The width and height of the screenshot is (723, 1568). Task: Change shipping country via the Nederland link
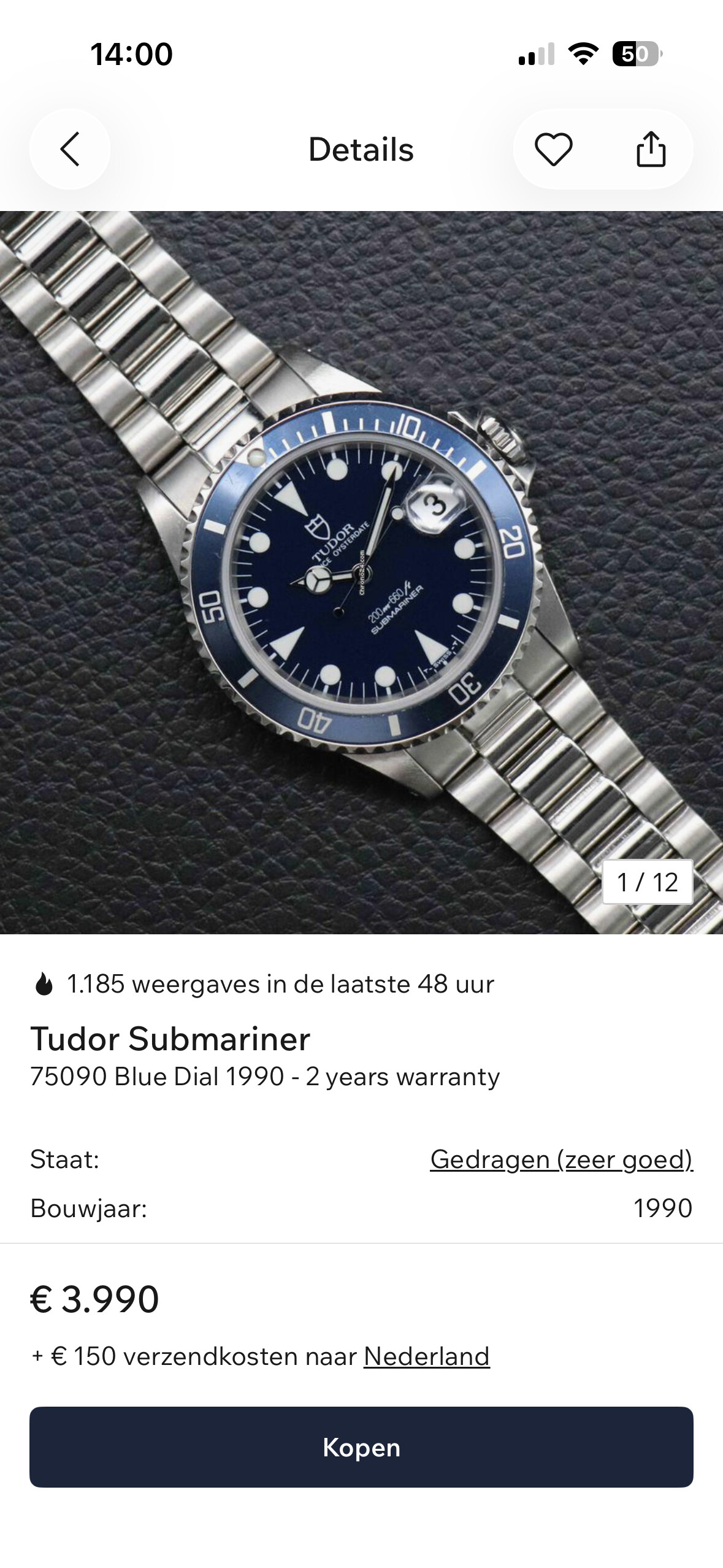coord(426,1356)
